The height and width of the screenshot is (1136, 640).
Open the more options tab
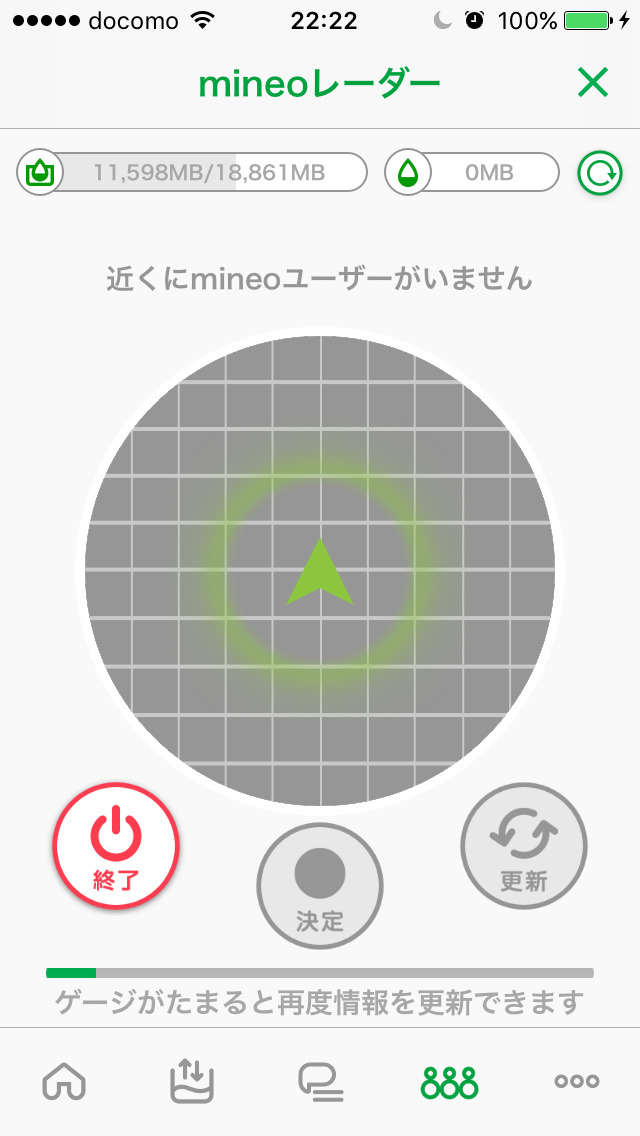tap(577, 1081)
